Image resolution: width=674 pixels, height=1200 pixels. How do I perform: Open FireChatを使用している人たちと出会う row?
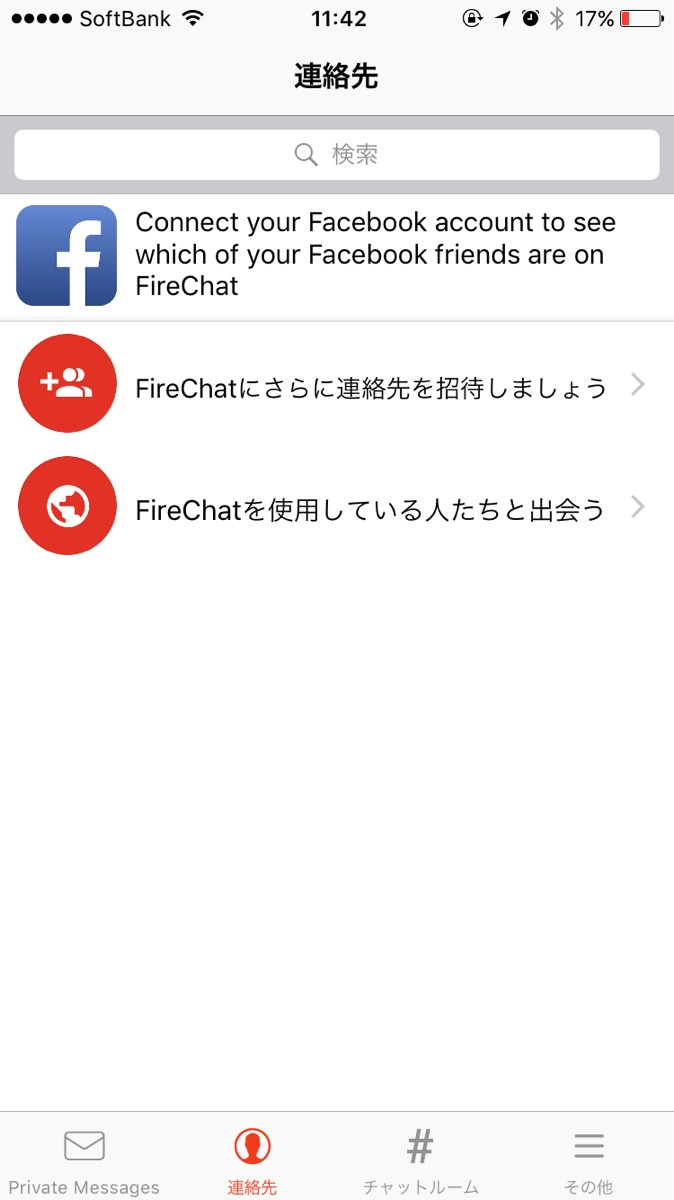337,508
